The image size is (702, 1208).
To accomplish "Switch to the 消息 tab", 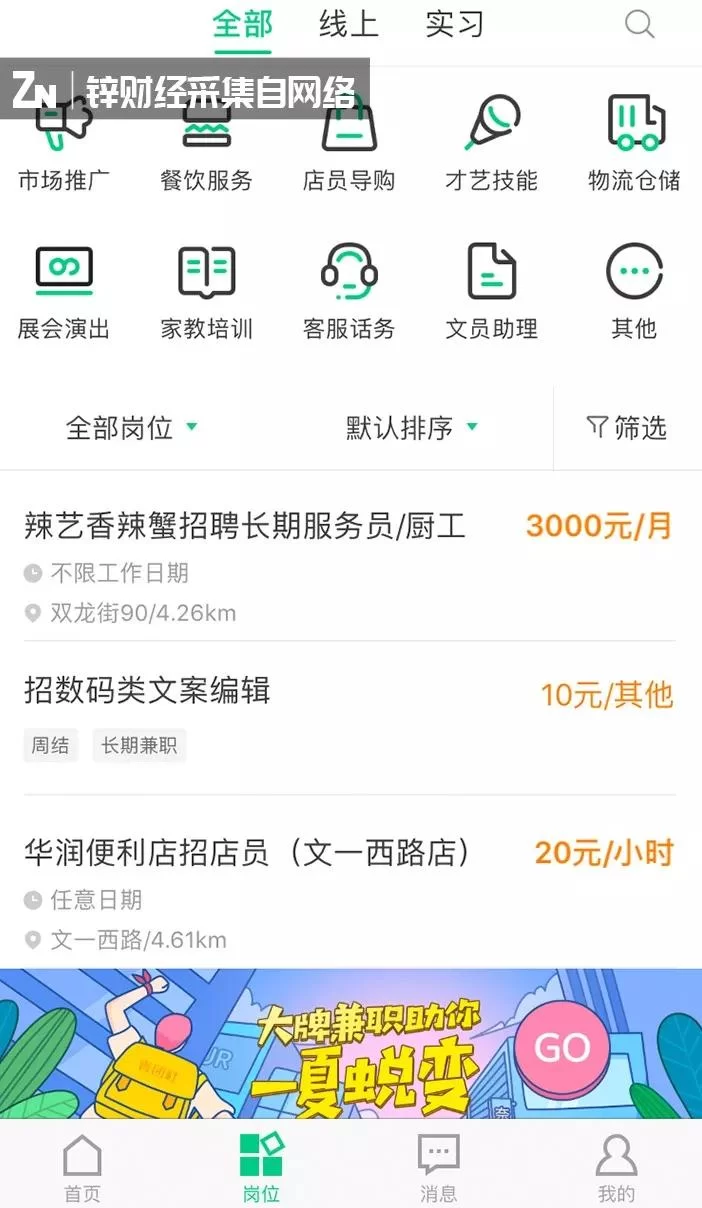I will point(438,1167).
